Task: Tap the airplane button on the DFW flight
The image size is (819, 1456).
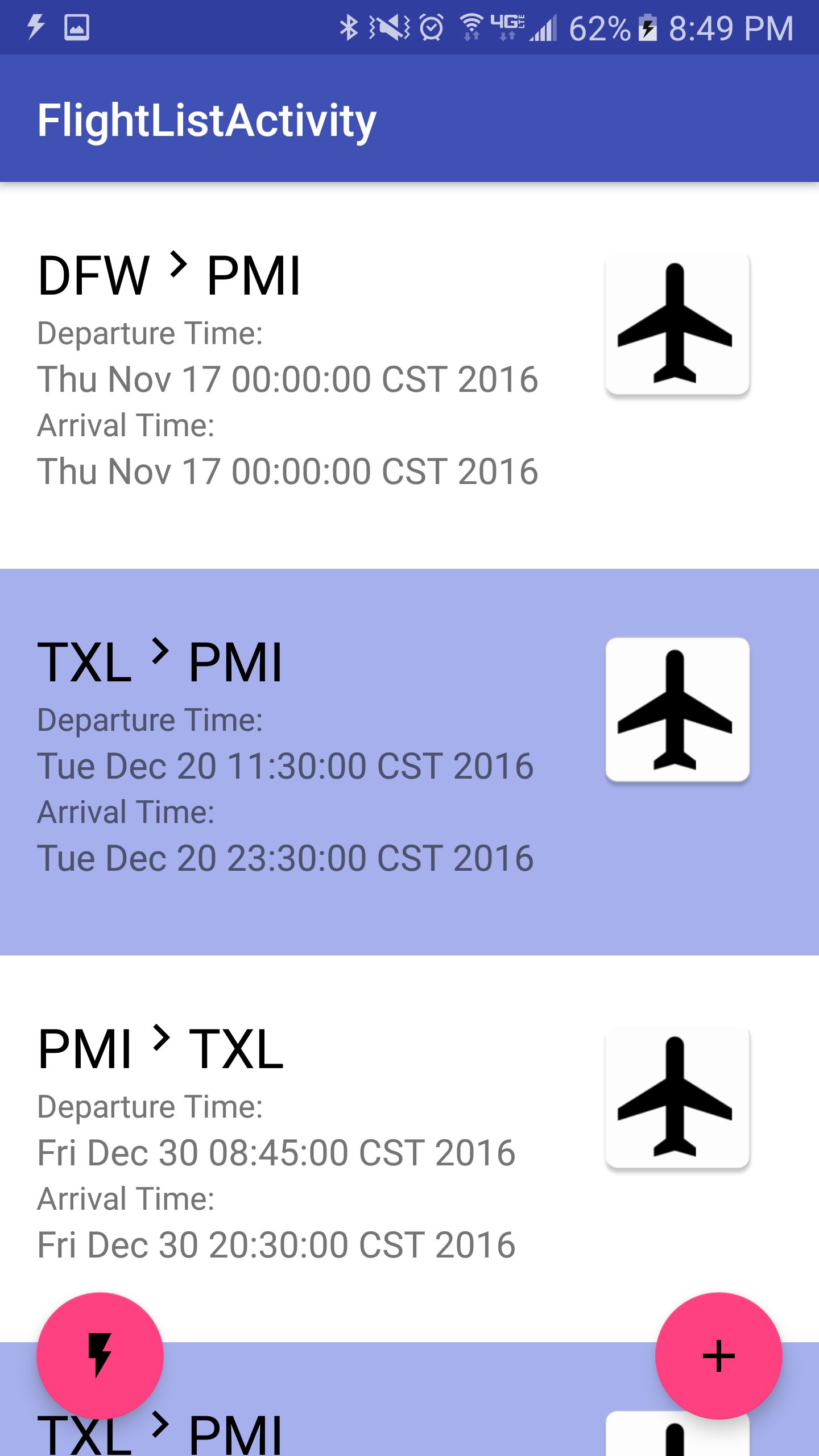Action: tap(677, 323)
